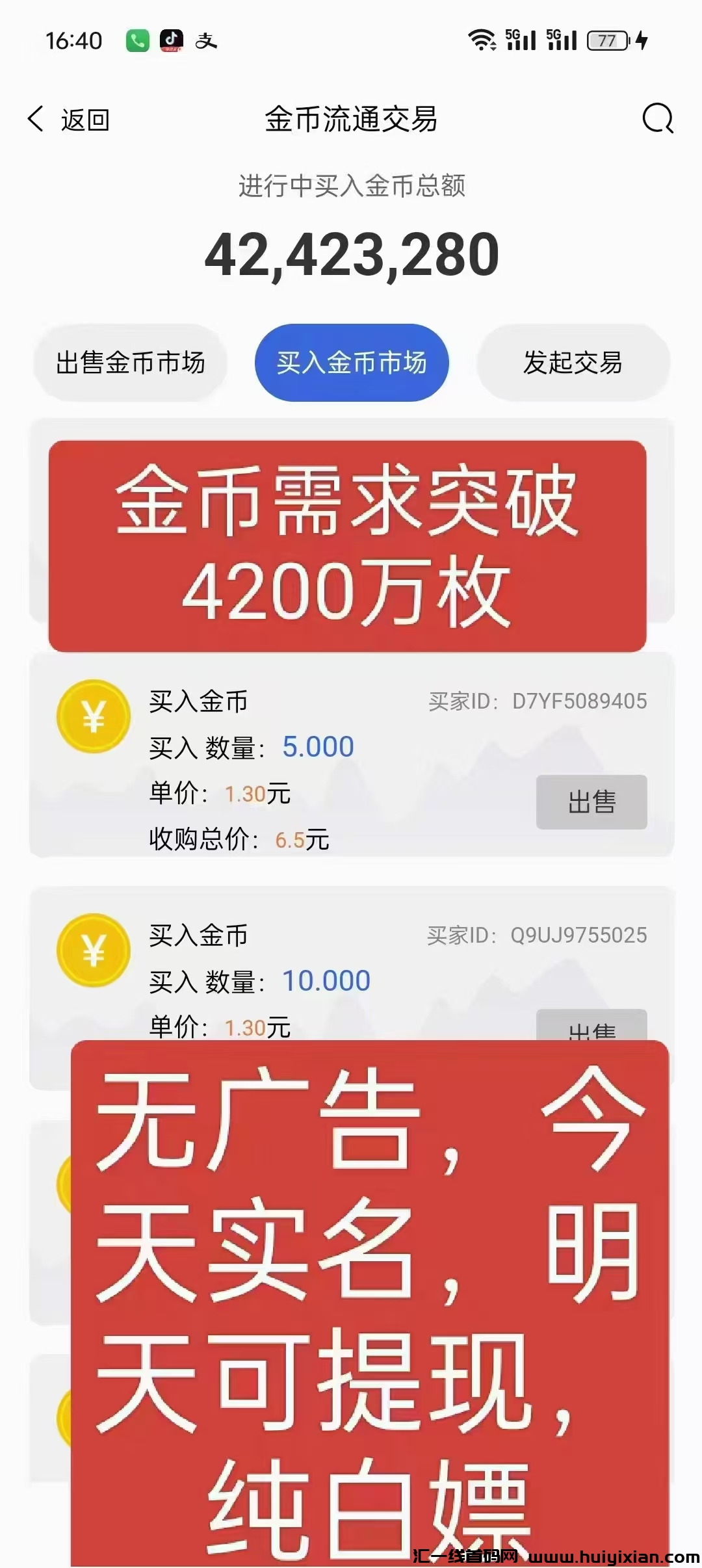This screenshot has height=1568, width=702.
Task: Tap the WiFi icon in the status bar
Action: click(482, 40)
